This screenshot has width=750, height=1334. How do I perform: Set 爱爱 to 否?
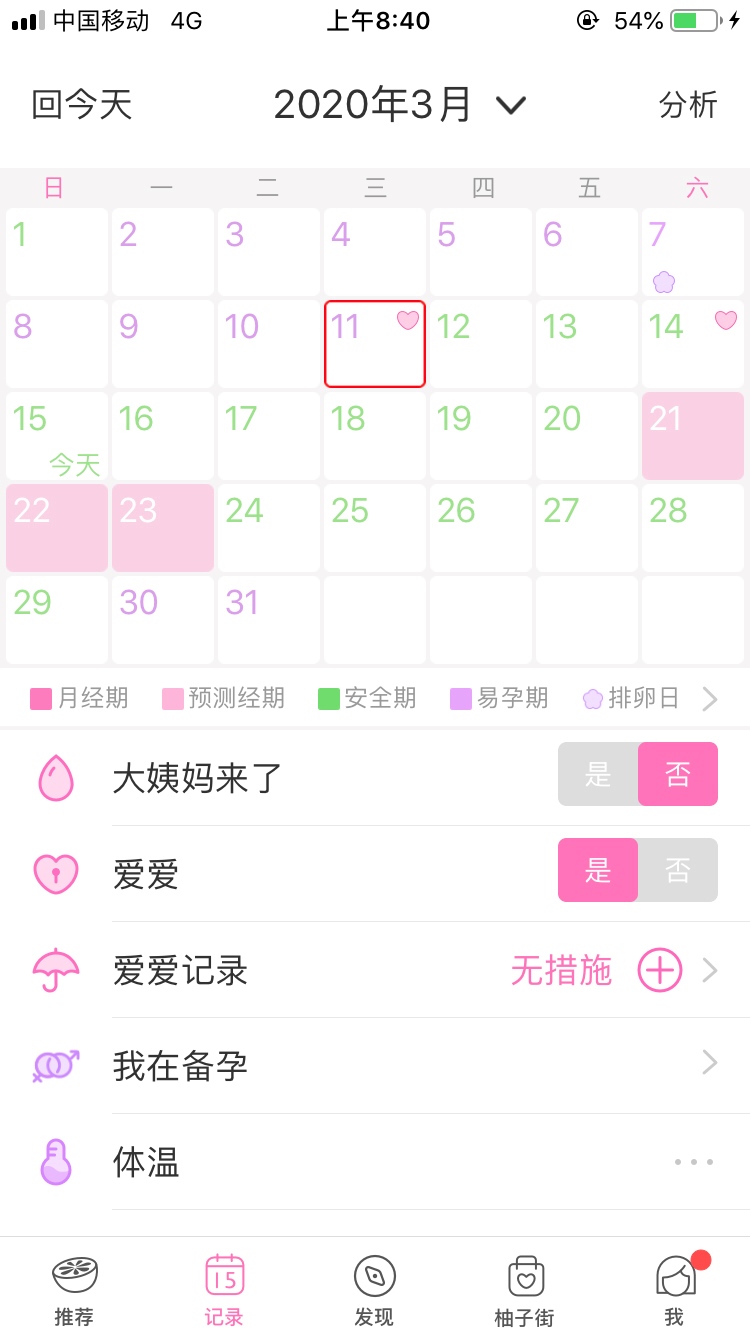[x=678, y=870]
